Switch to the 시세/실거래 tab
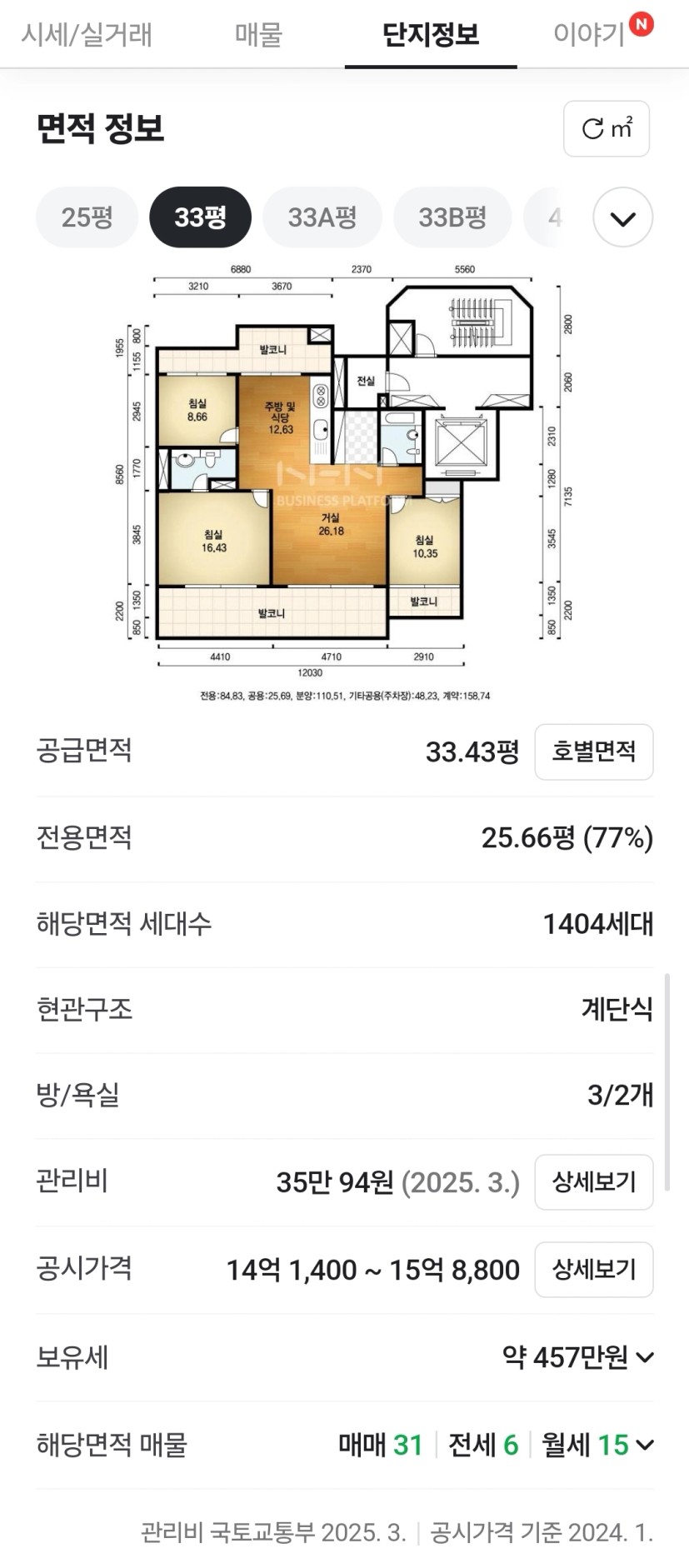 pyautogui.click(x=87, y=34)
